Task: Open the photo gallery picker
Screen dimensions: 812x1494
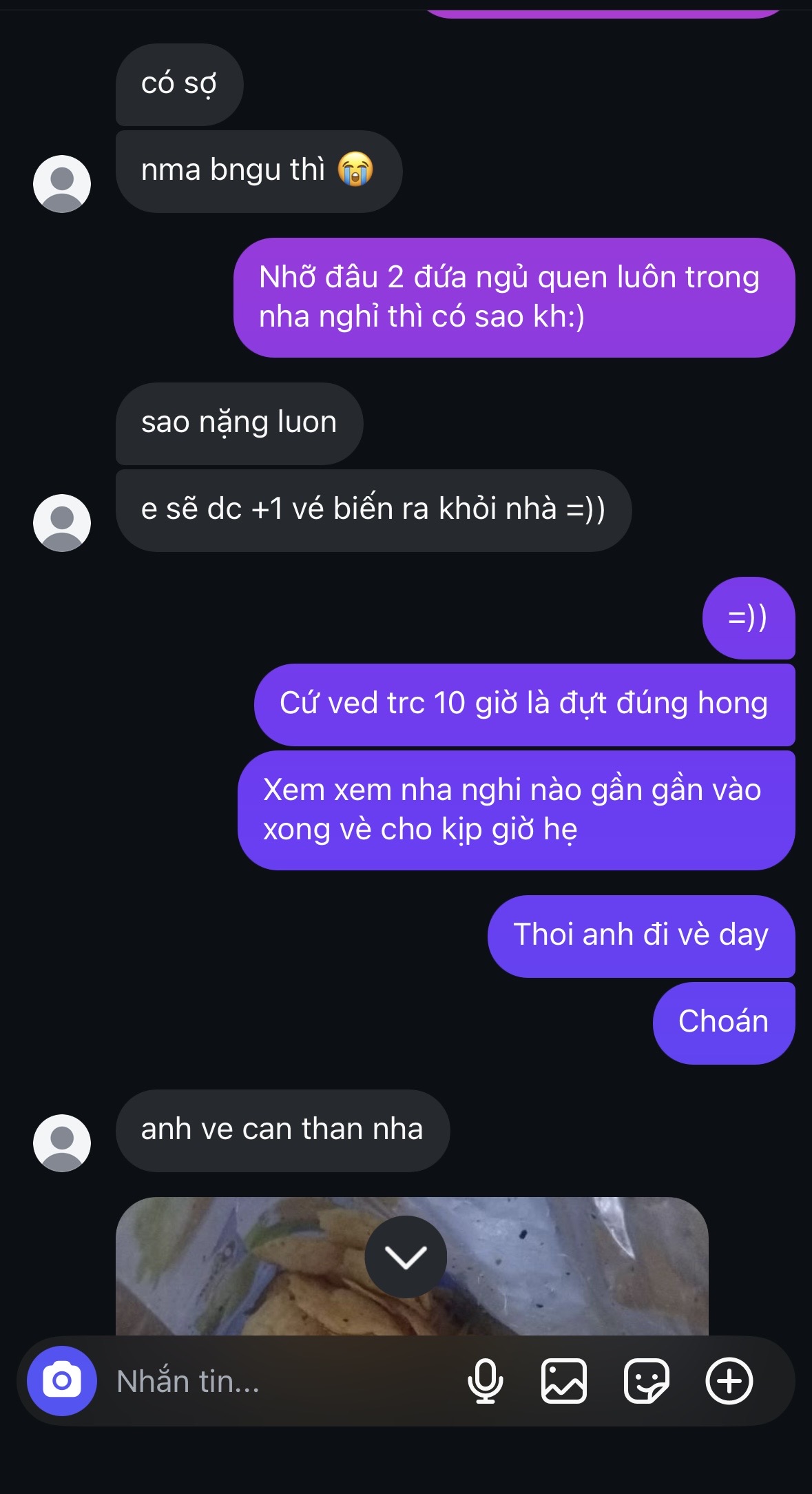Action: pos(564,1381)
